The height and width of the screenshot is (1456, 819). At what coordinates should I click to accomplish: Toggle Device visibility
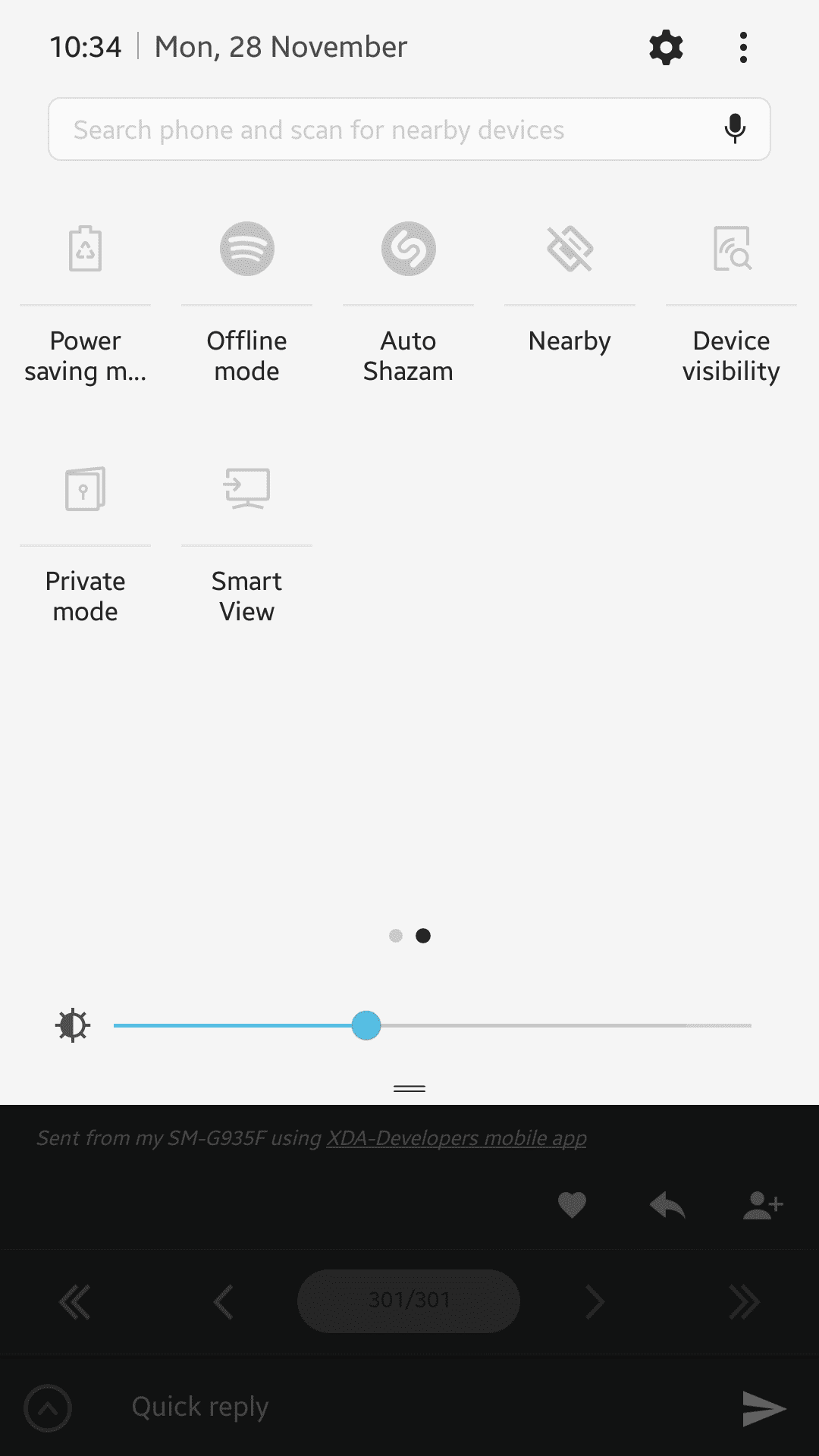(x=731, y=249)
